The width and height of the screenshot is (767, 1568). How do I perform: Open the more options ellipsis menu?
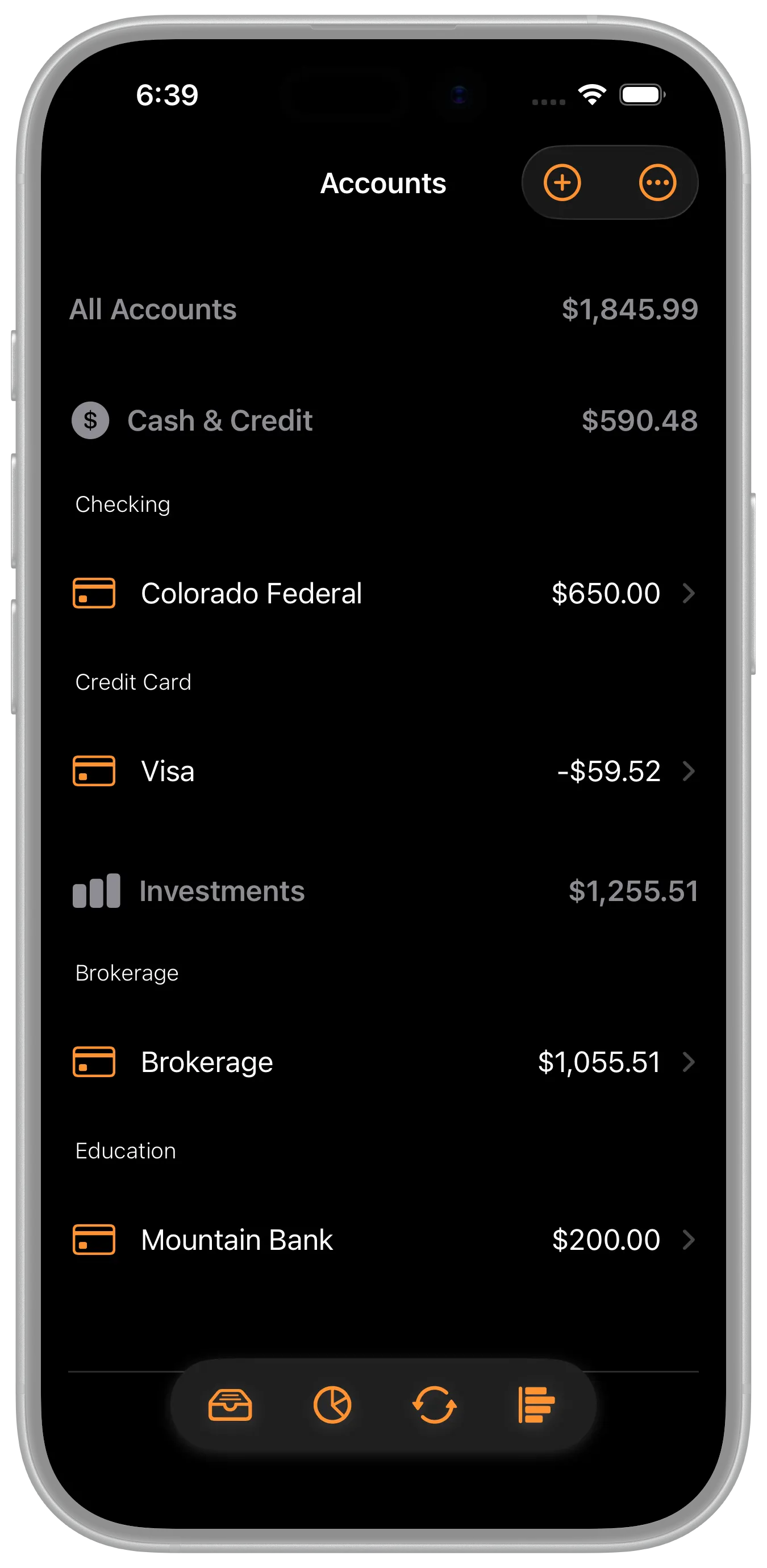coord(657,182)
